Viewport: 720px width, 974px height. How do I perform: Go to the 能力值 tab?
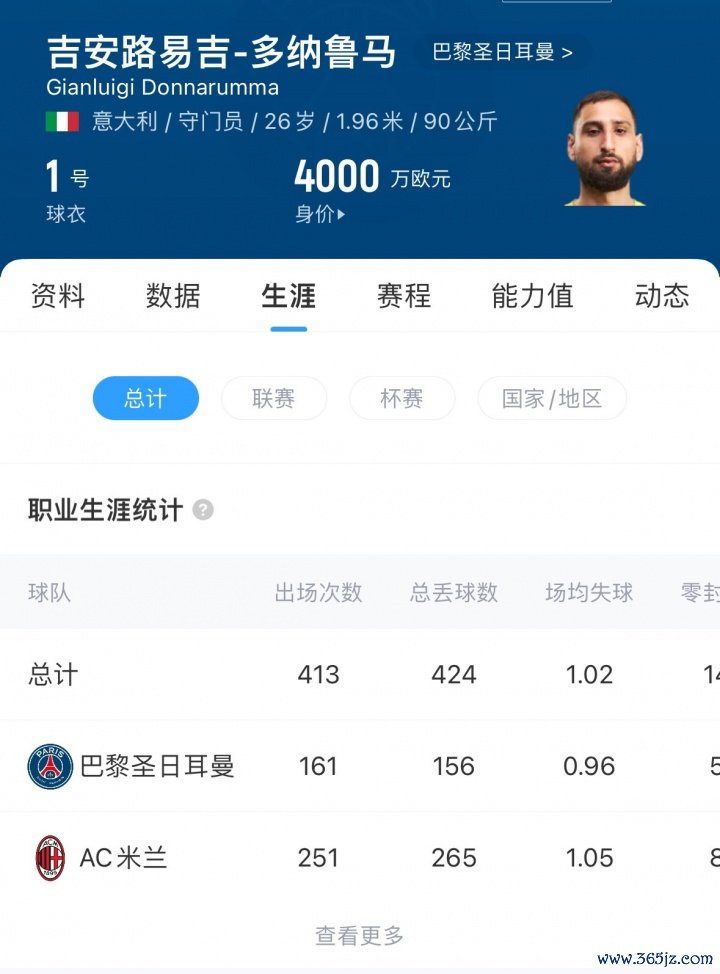click(532, 296)
